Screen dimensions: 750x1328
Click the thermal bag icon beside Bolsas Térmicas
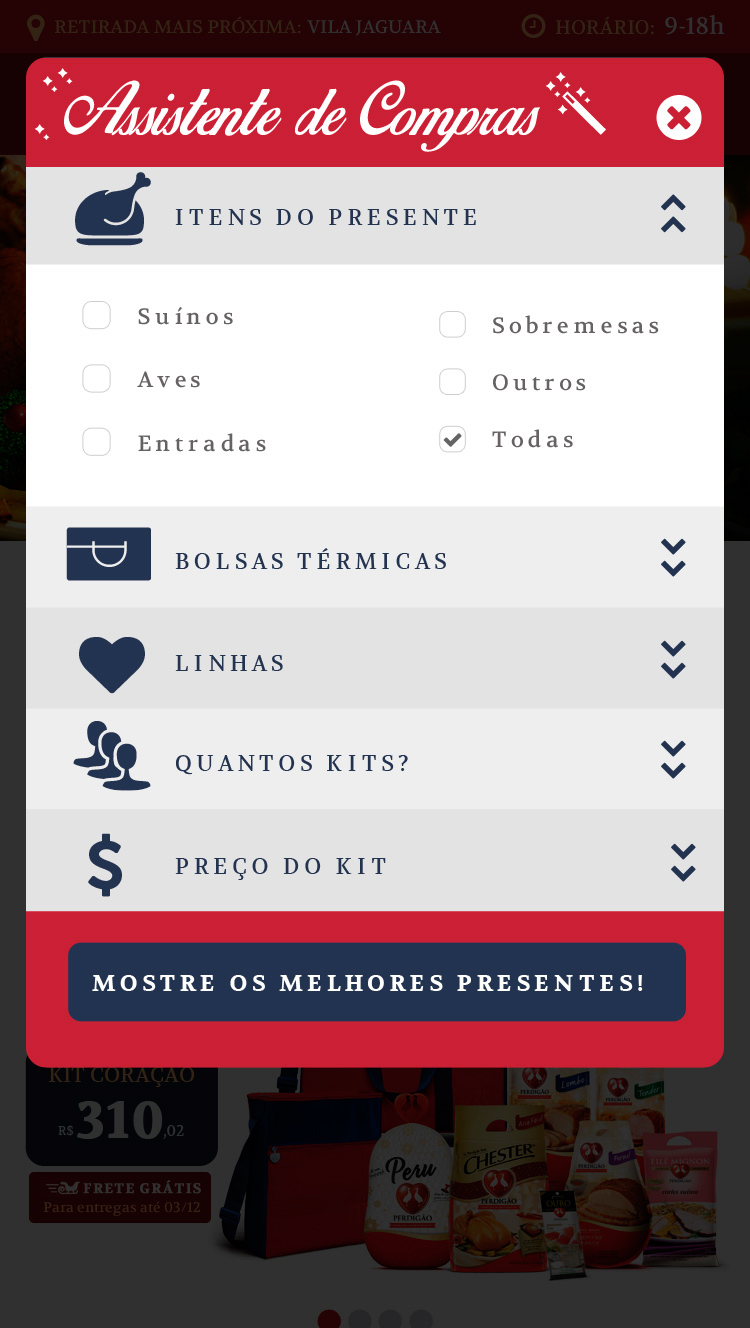[x=108, y=554]
